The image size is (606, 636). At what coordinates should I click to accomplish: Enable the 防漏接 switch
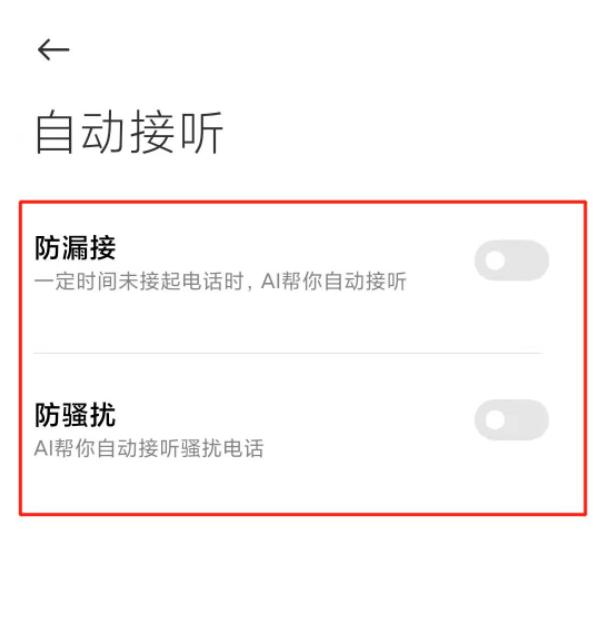point(511,261)
